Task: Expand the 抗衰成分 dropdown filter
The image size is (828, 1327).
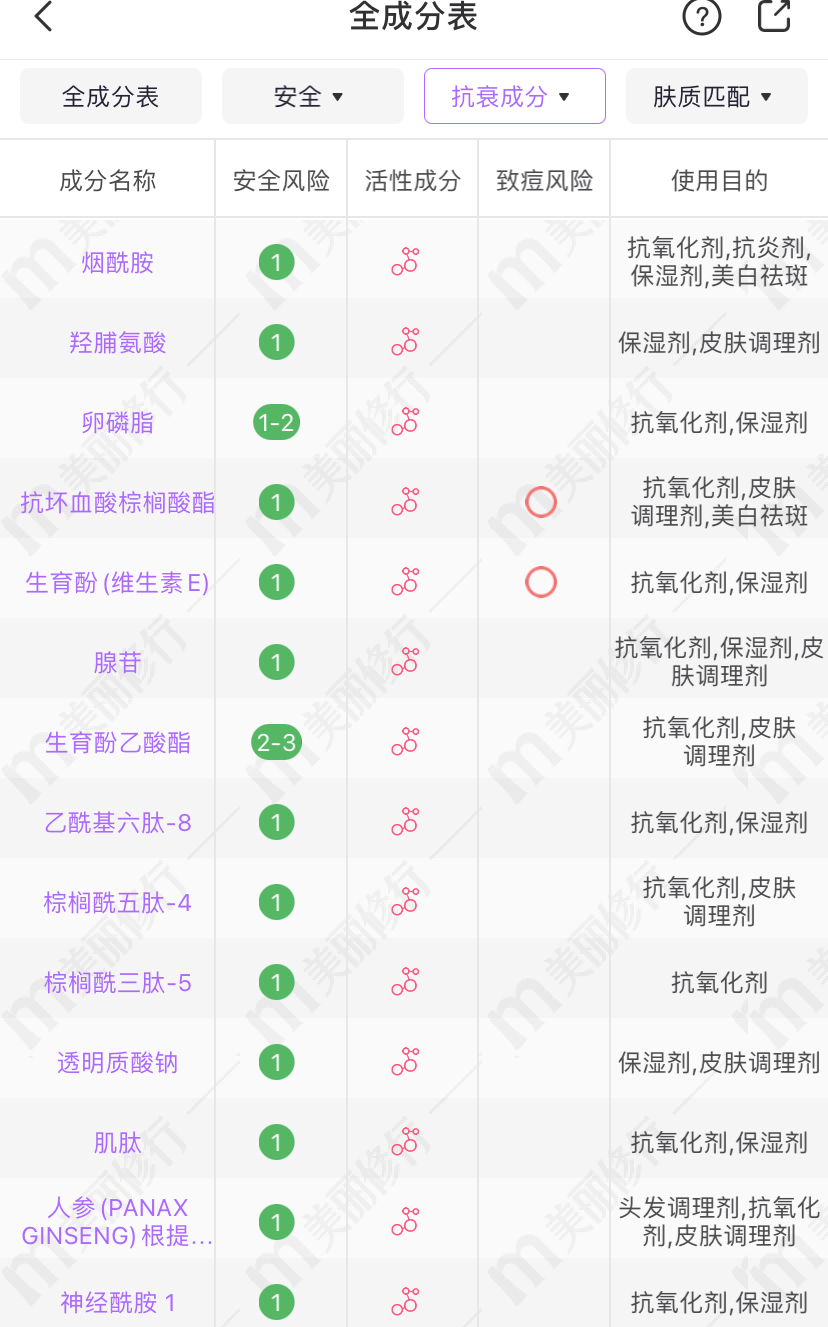Action: pos(514,96)
